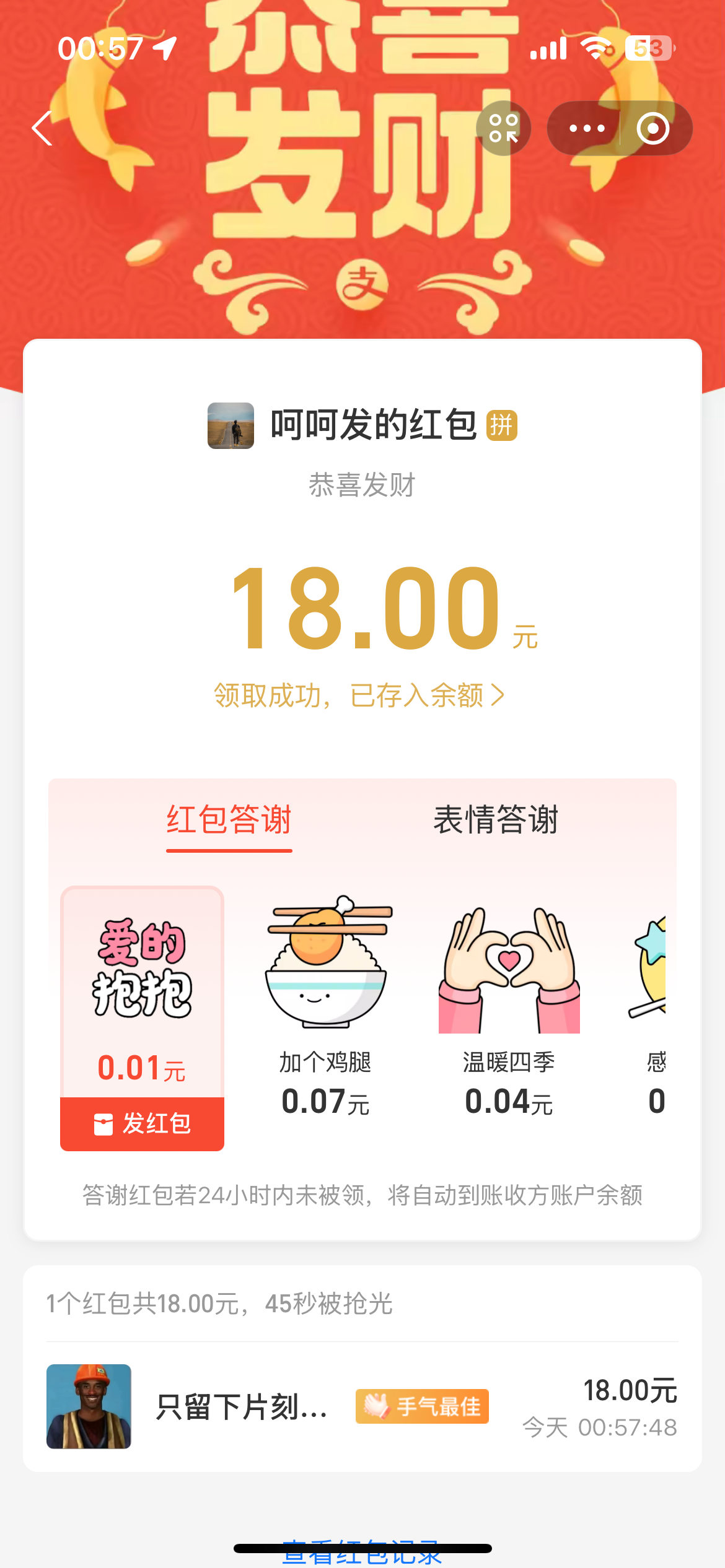The image size is (725, 1568).
Task: Switch to the 表情答谢 tab
Action: point(496,820)
